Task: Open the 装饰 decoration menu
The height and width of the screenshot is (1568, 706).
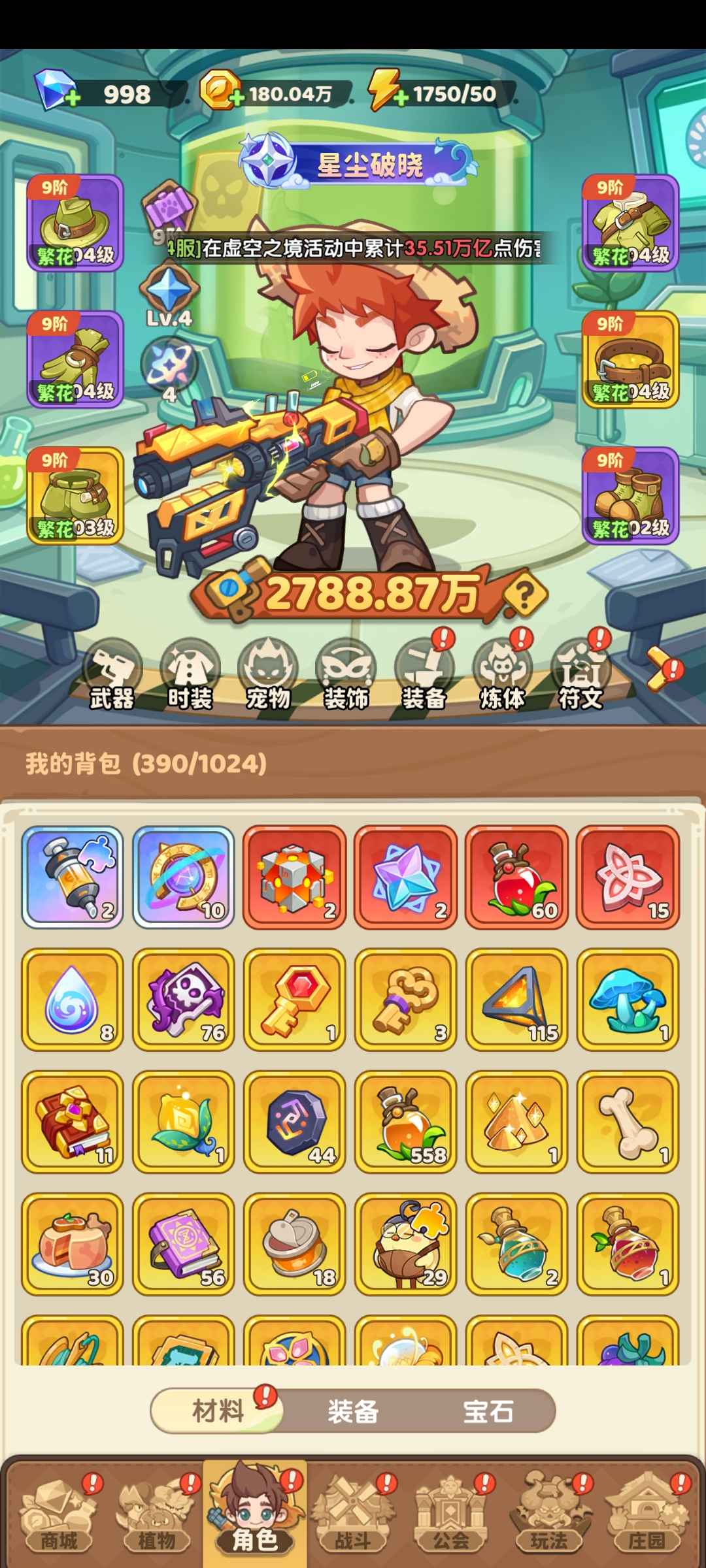Action: tap(346, 677)
